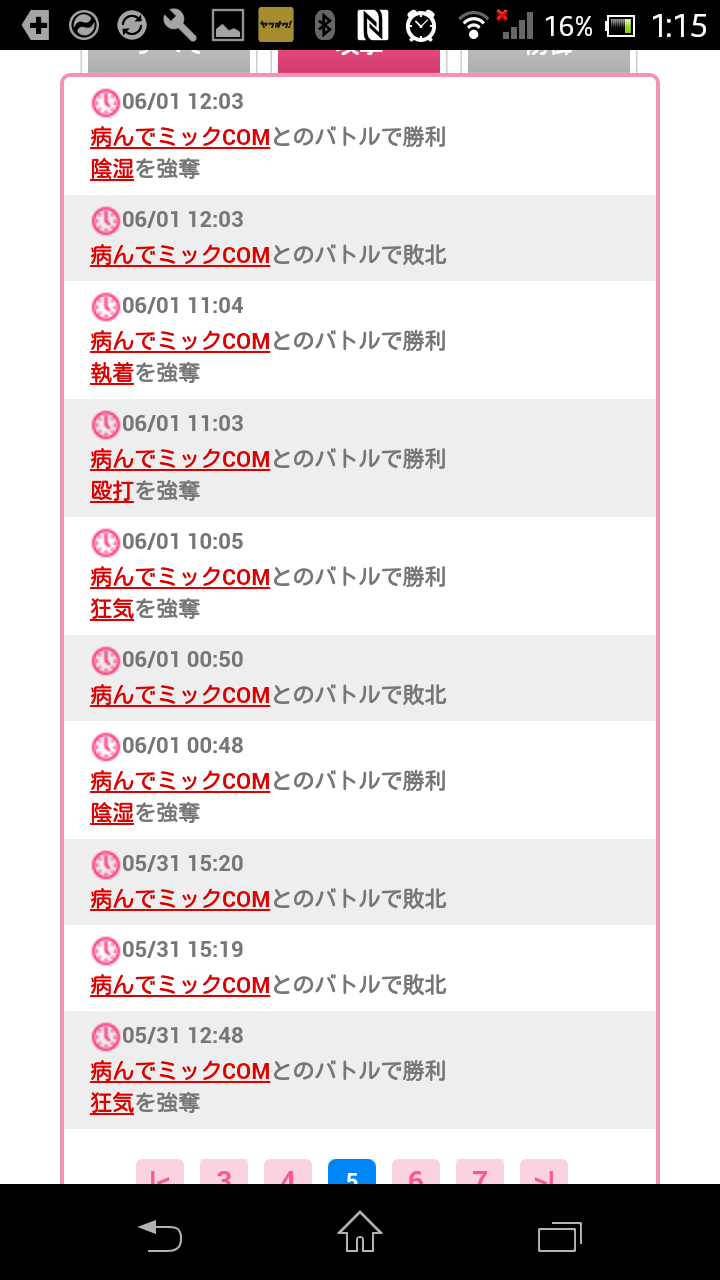This screenshot has height=1280, width=720.
Task: Open 陰湿 item link under 06/01 00:48
Action: [x=112, y=813]
